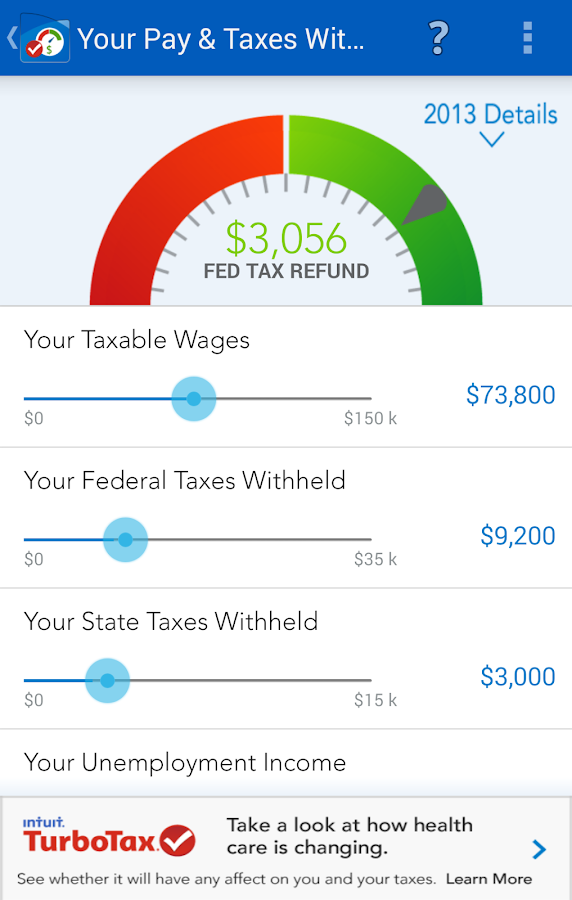Screen dimensions: 572x900
Task: Edit the $3,000 state taxes value
Action: (517, 677)
